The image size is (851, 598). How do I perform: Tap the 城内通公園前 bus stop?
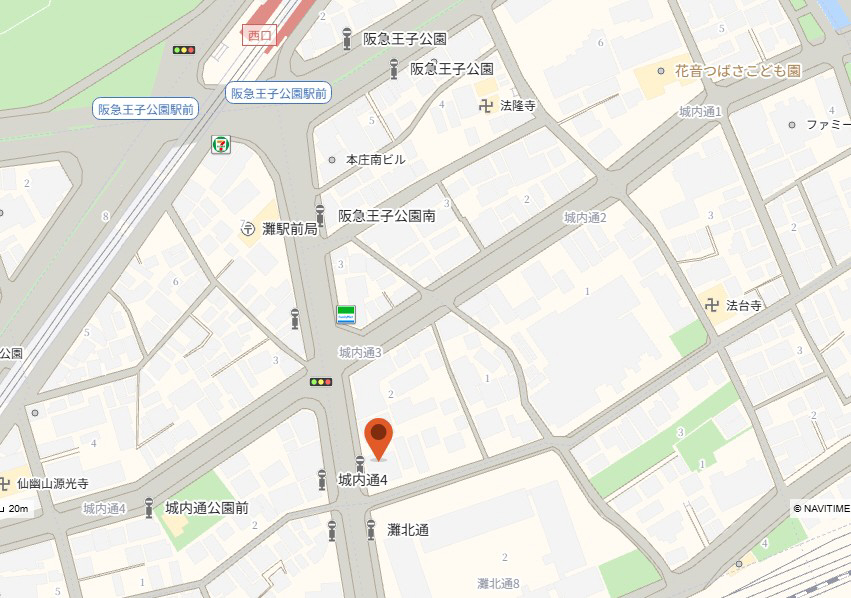coord(149,508)
